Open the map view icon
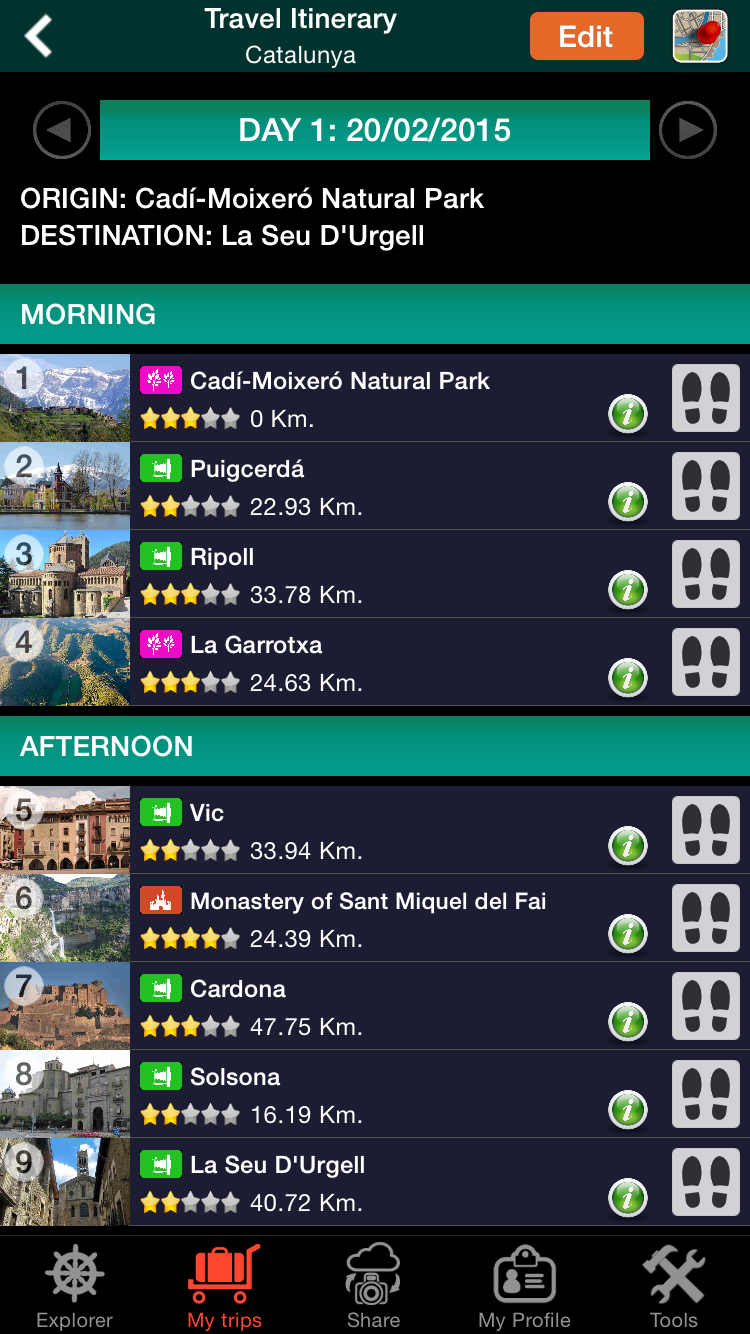The width and height of the screenshot is (750, 1334). (x=700, y=37)
